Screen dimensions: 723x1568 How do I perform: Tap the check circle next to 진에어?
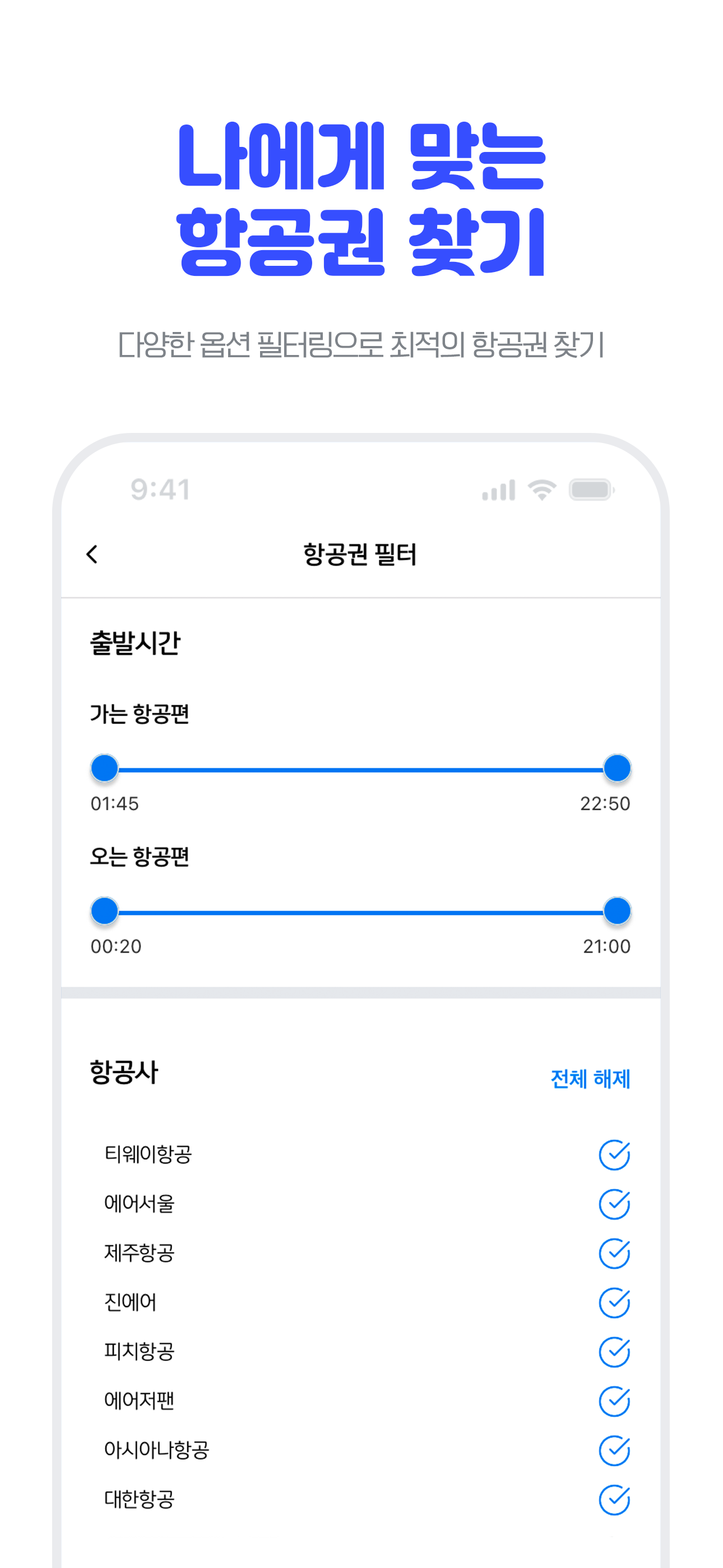click(x=615, y=1302)
